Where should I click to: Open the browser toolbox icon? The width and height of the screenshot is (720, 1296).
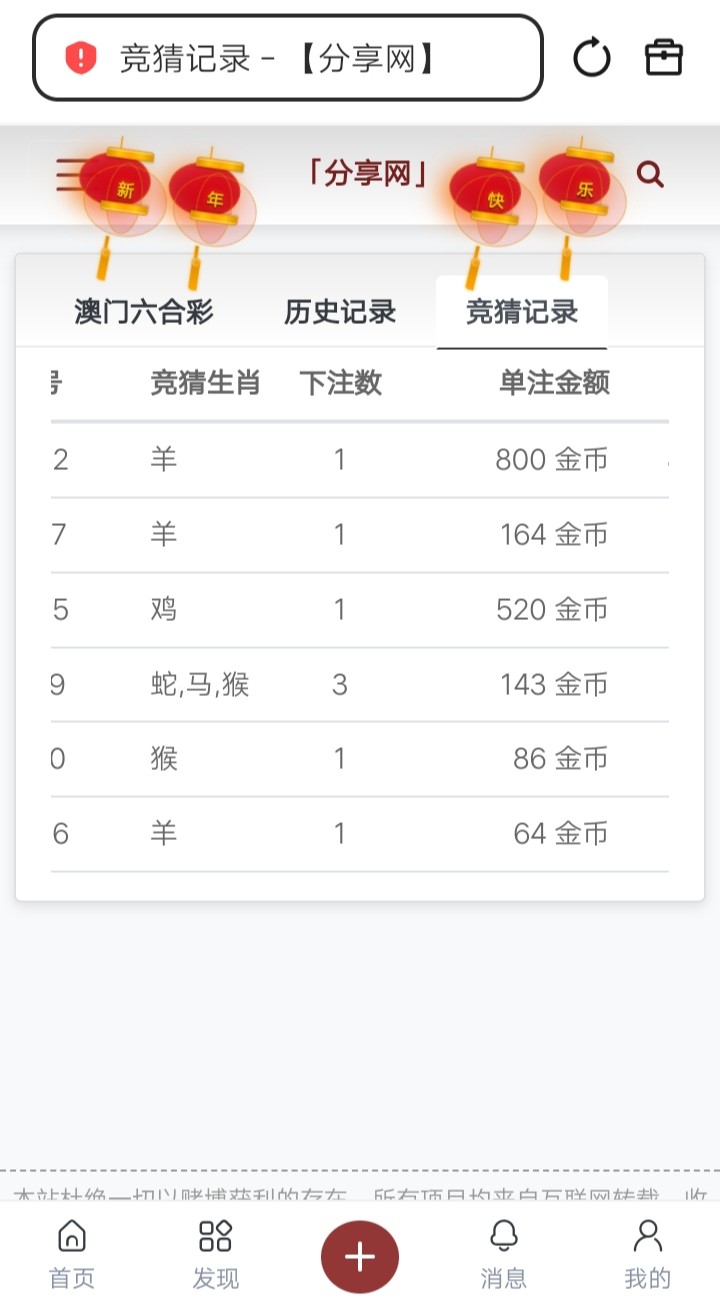pyautogui.click(x=663, y=58)
